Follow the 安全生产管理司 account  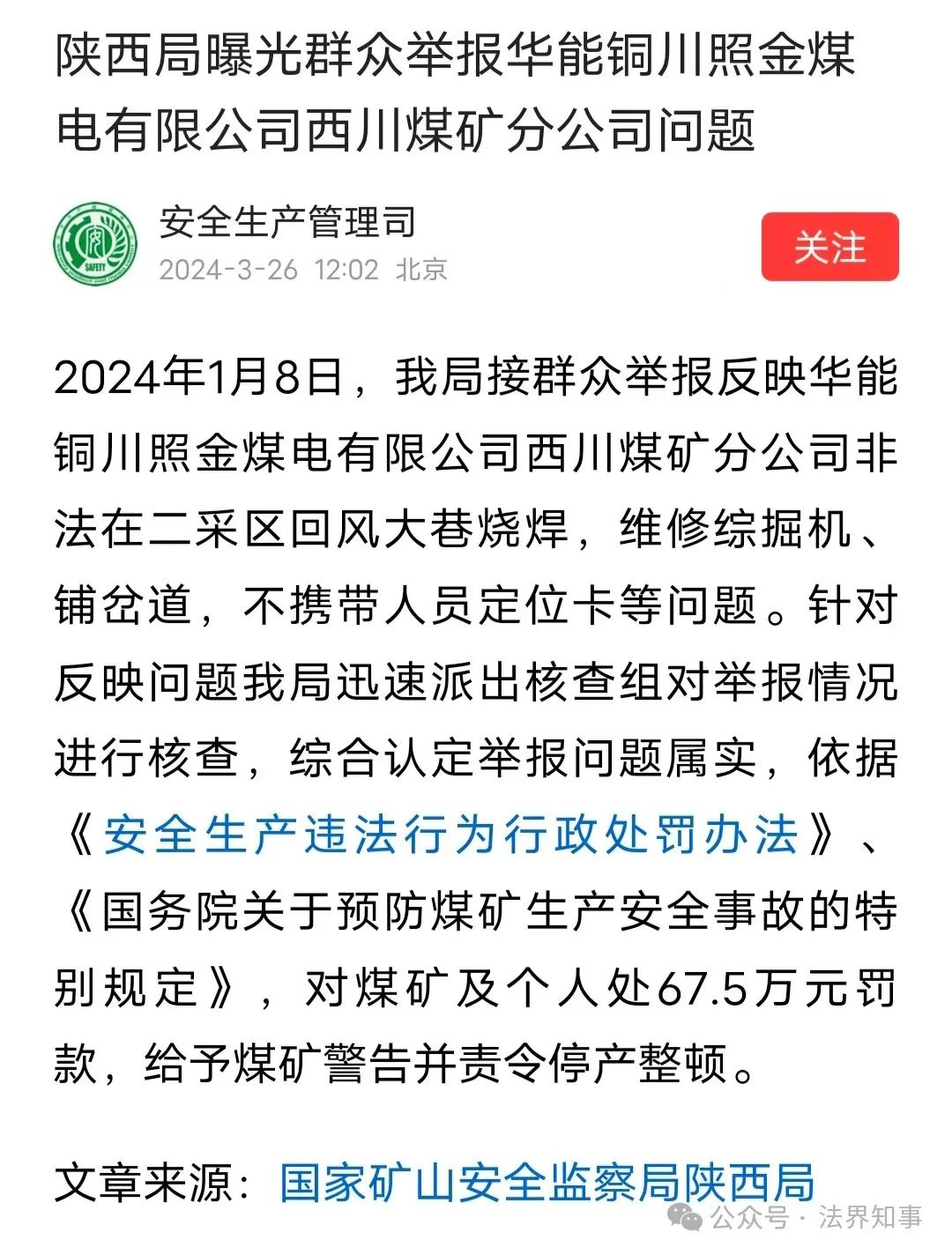pos(829,247)
